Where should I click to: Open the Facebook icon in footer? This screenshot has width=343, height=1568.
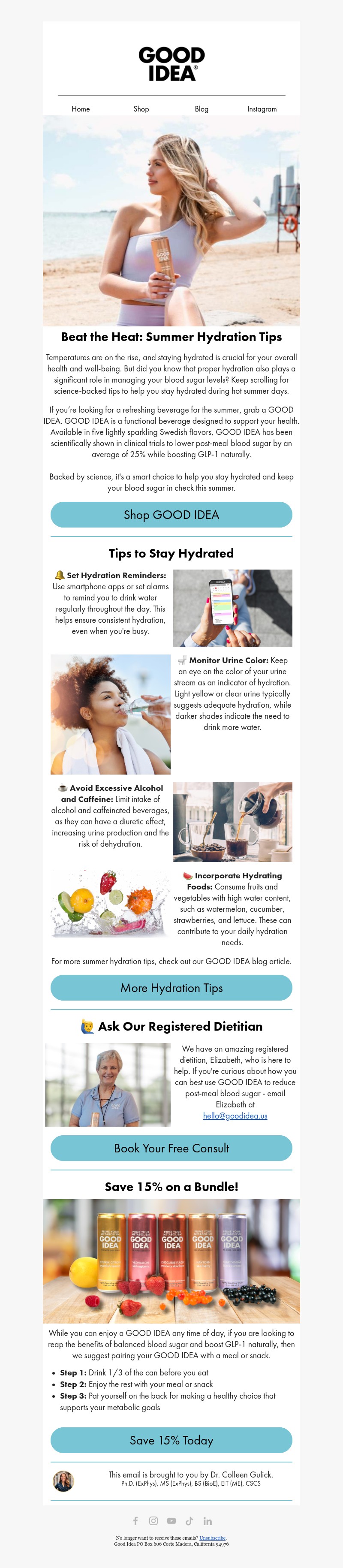(135, 1520)
